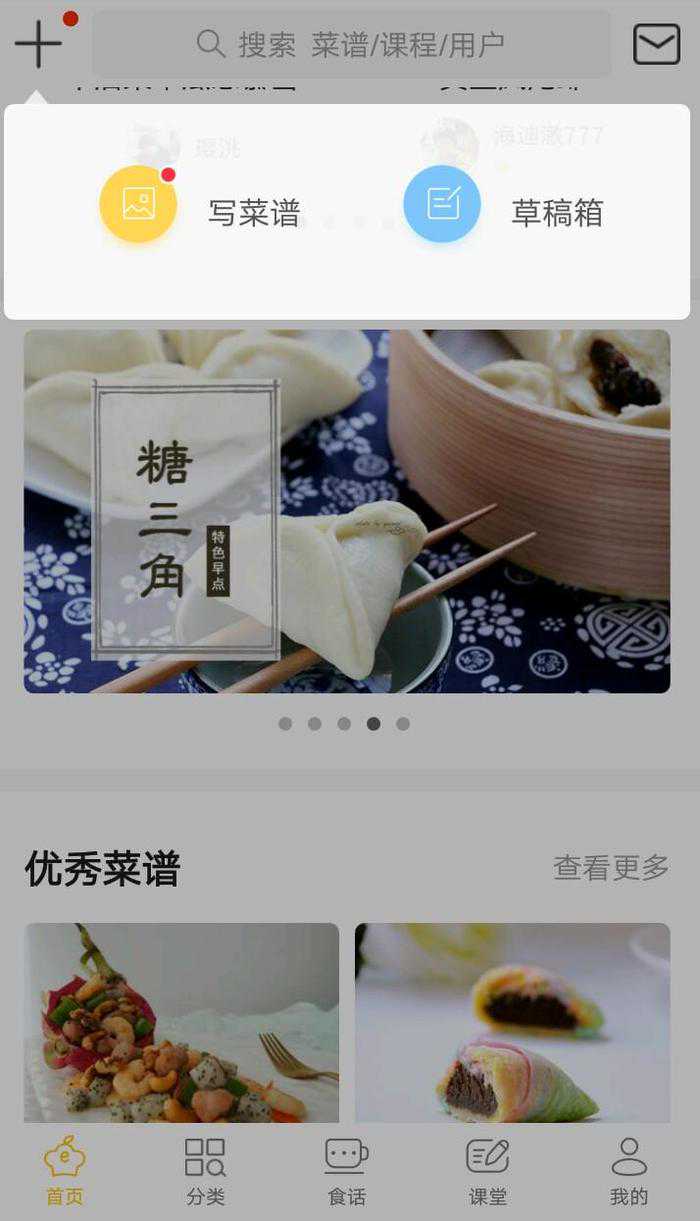Viewport: 700px width, 1221px height.
Task: Tap 查看更多 for more recipes
Action: tap(610, 867)
